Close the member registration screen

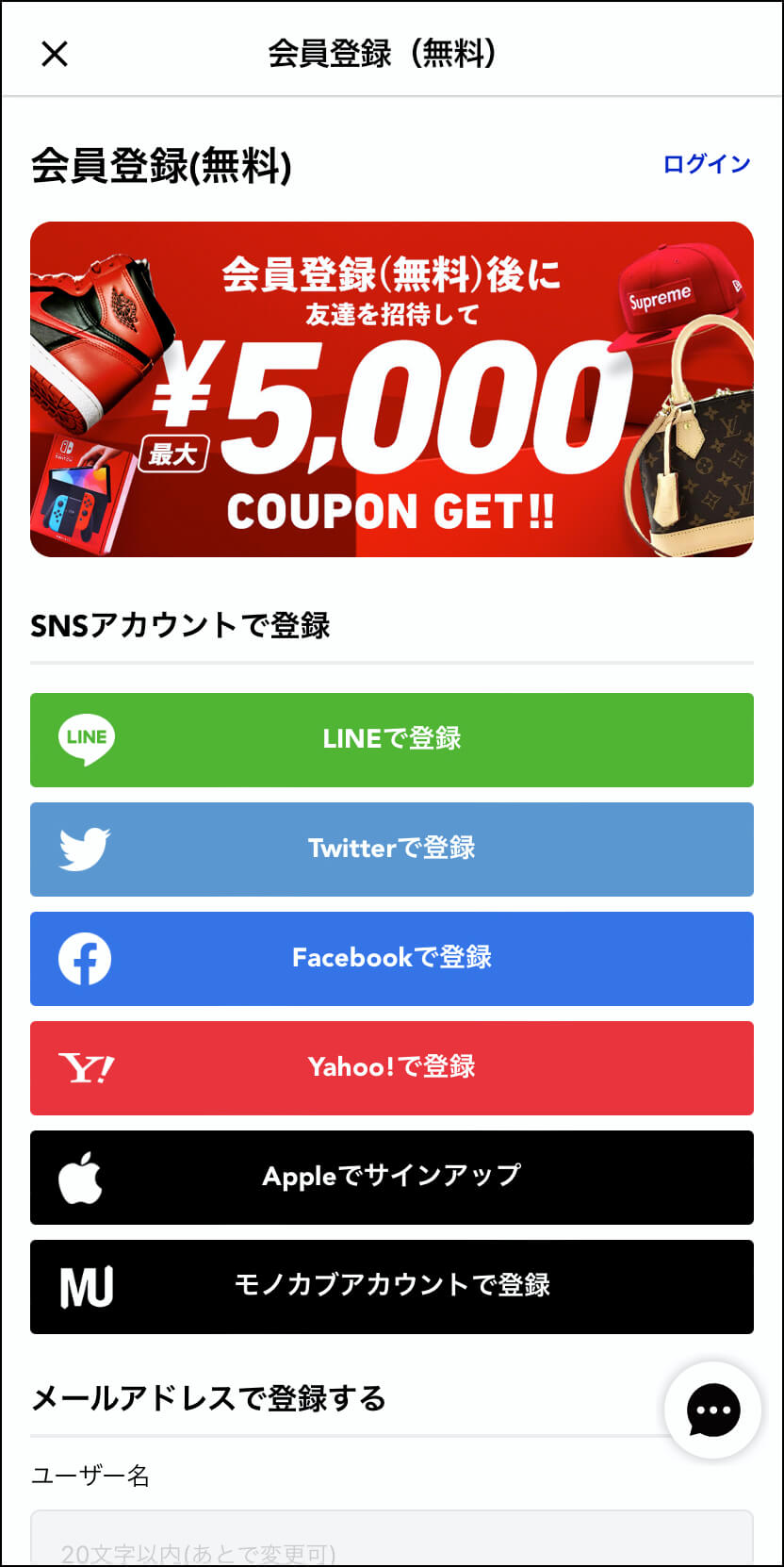[x=55, y=54]
